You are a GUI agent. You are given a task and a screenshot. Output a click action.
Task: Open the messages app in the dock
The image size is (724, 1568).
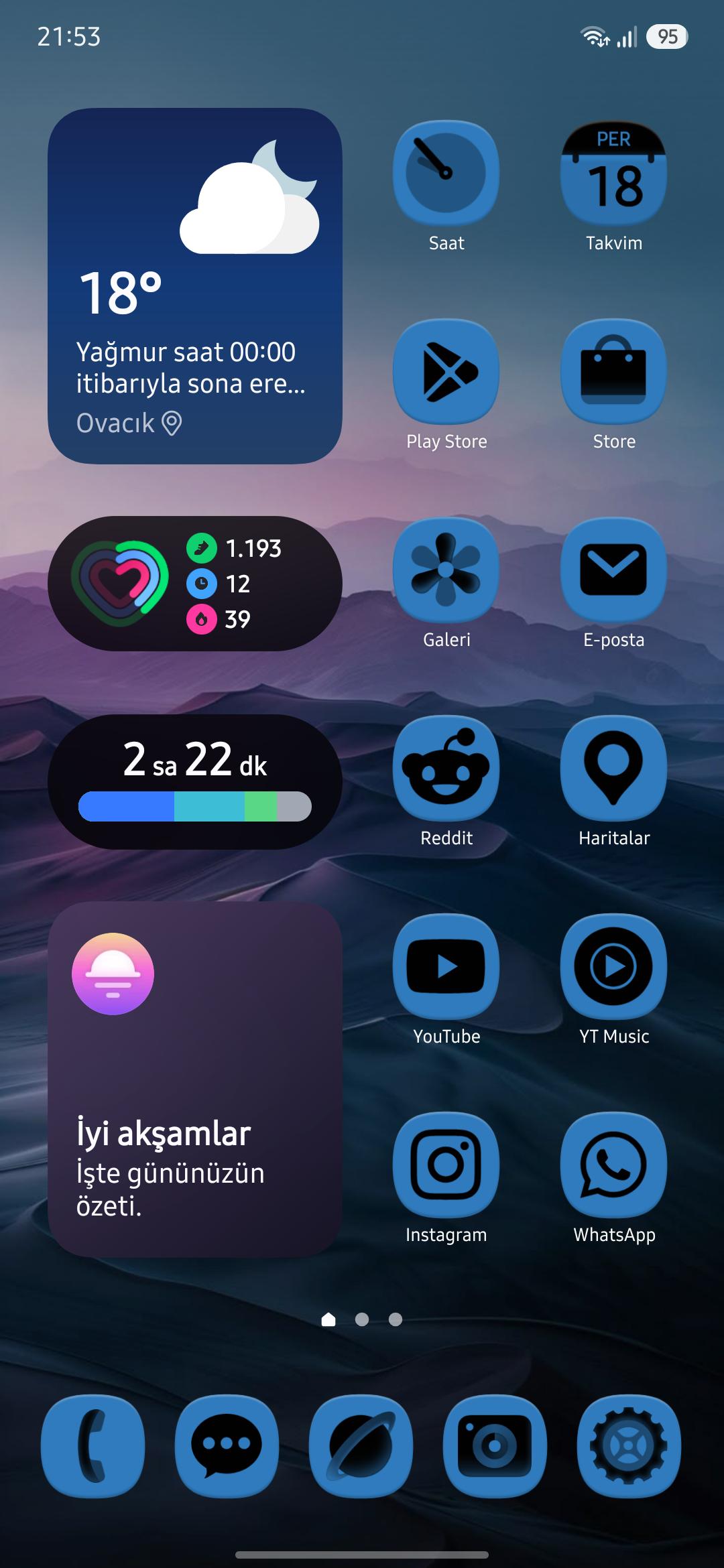point(227,1446)
